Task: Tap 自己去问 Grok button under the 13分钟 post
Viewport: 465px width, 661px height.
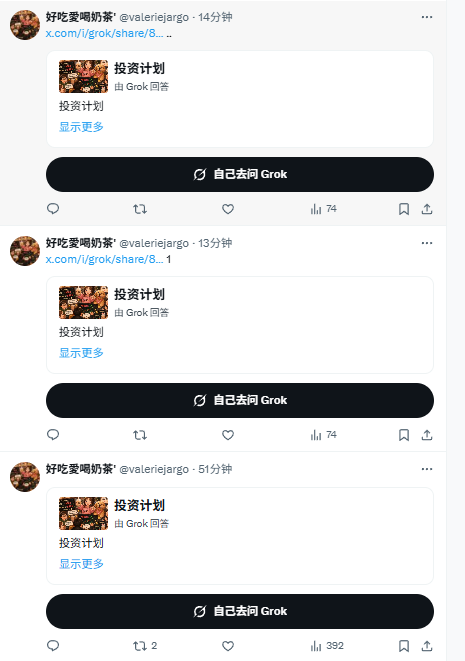Action: tap(240, 400)
